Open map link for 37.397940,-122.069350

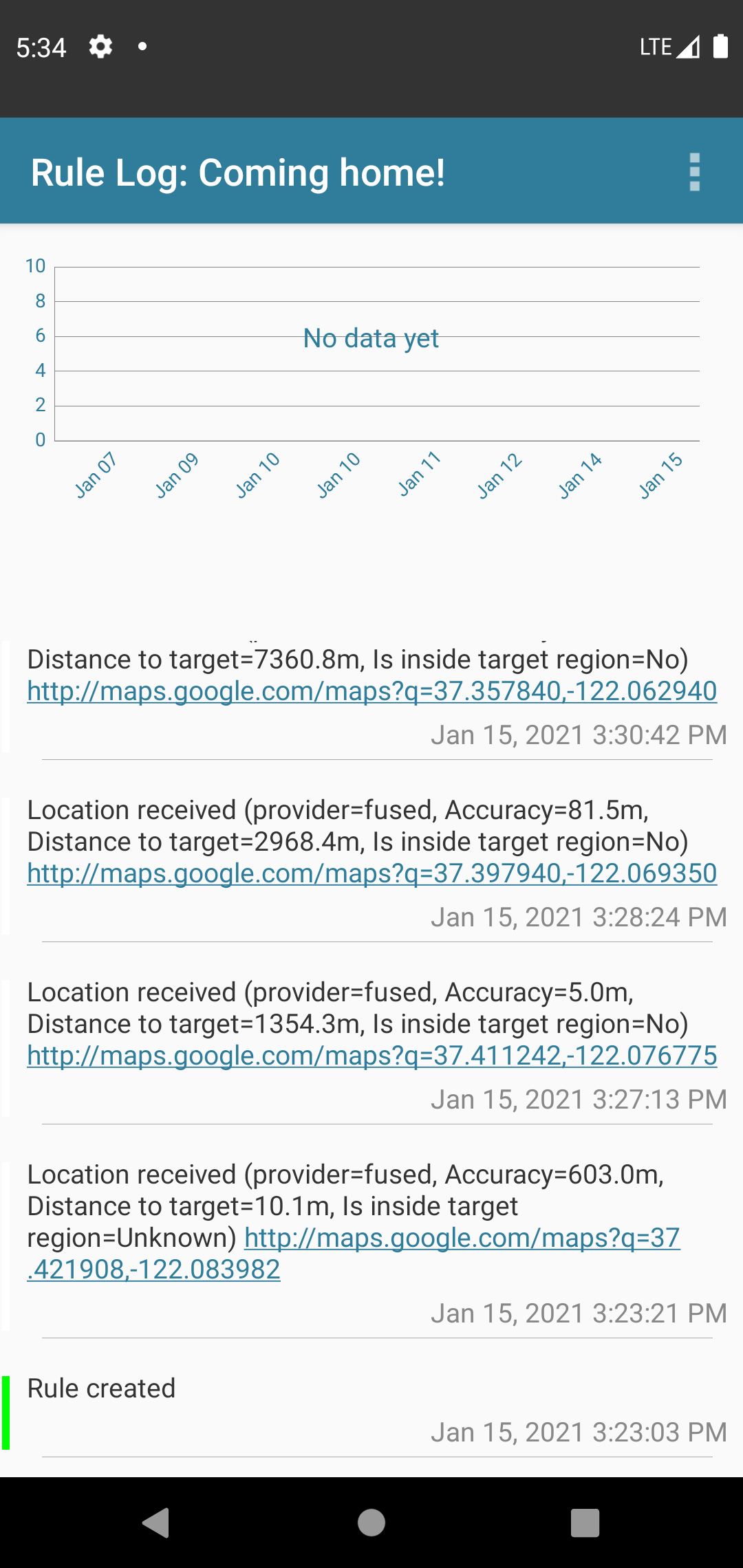point(372,873)
